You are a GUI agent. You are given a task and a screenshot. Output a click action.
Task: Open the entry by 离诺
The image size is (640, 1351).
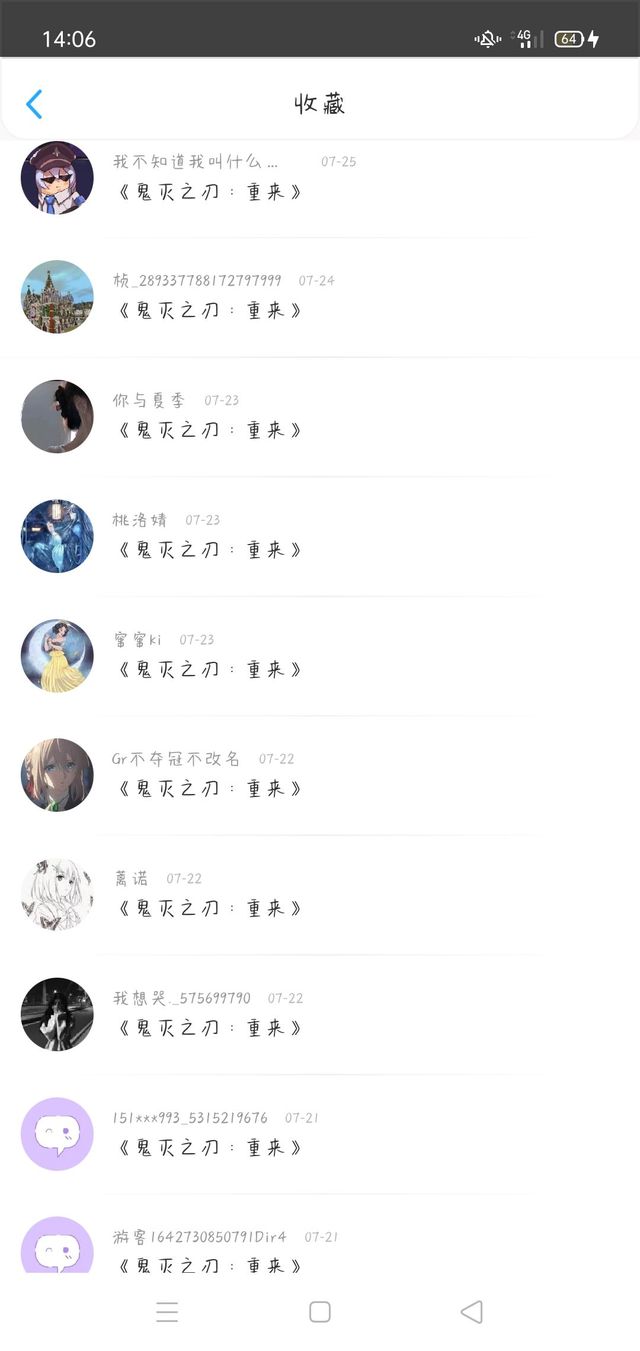click(320, 895)
